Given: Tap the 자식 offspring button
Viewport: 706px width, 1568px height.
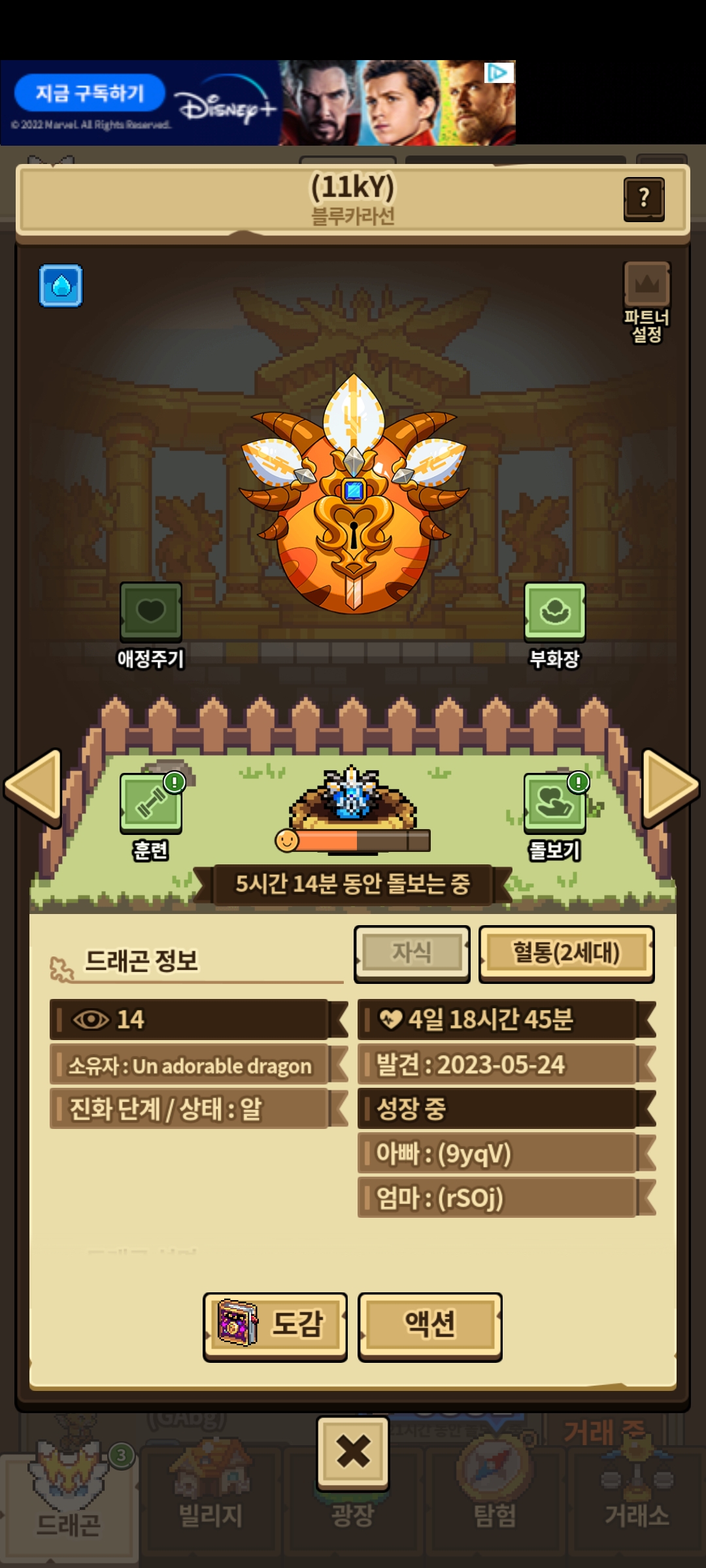Looking at the screenshot, I should pos(412,953).
